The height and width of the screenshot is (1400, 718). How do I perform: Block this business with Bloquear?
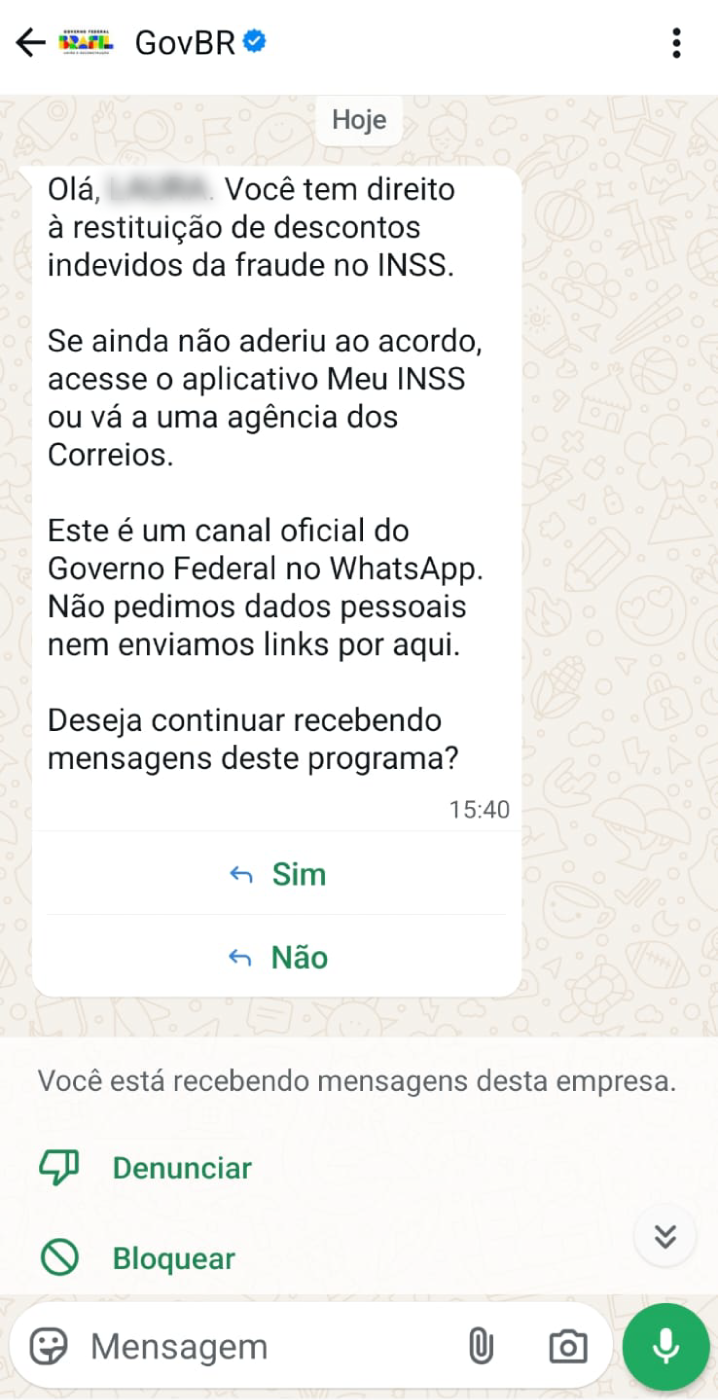coord(173,1258)
